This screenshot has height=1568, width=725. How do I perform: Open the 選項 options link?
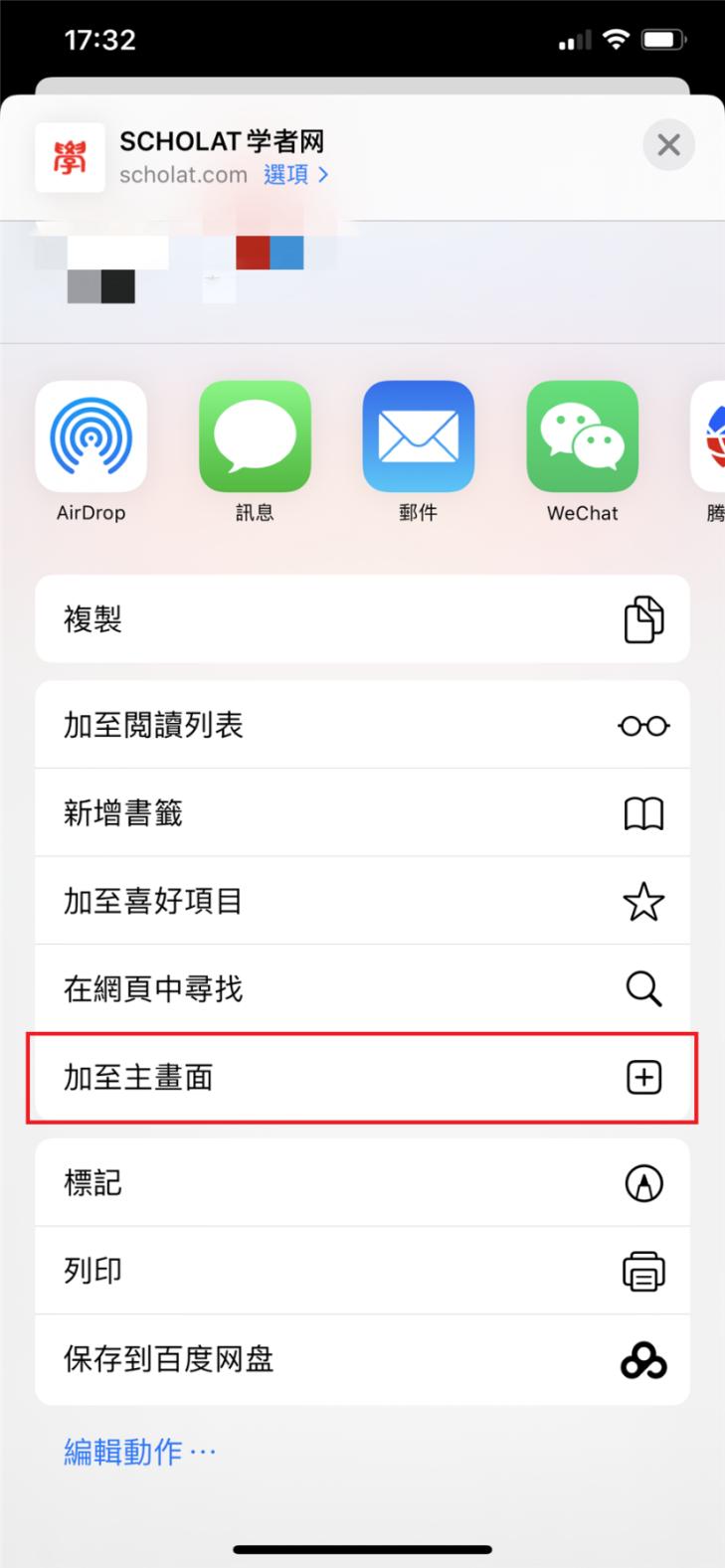pos(295,175)
